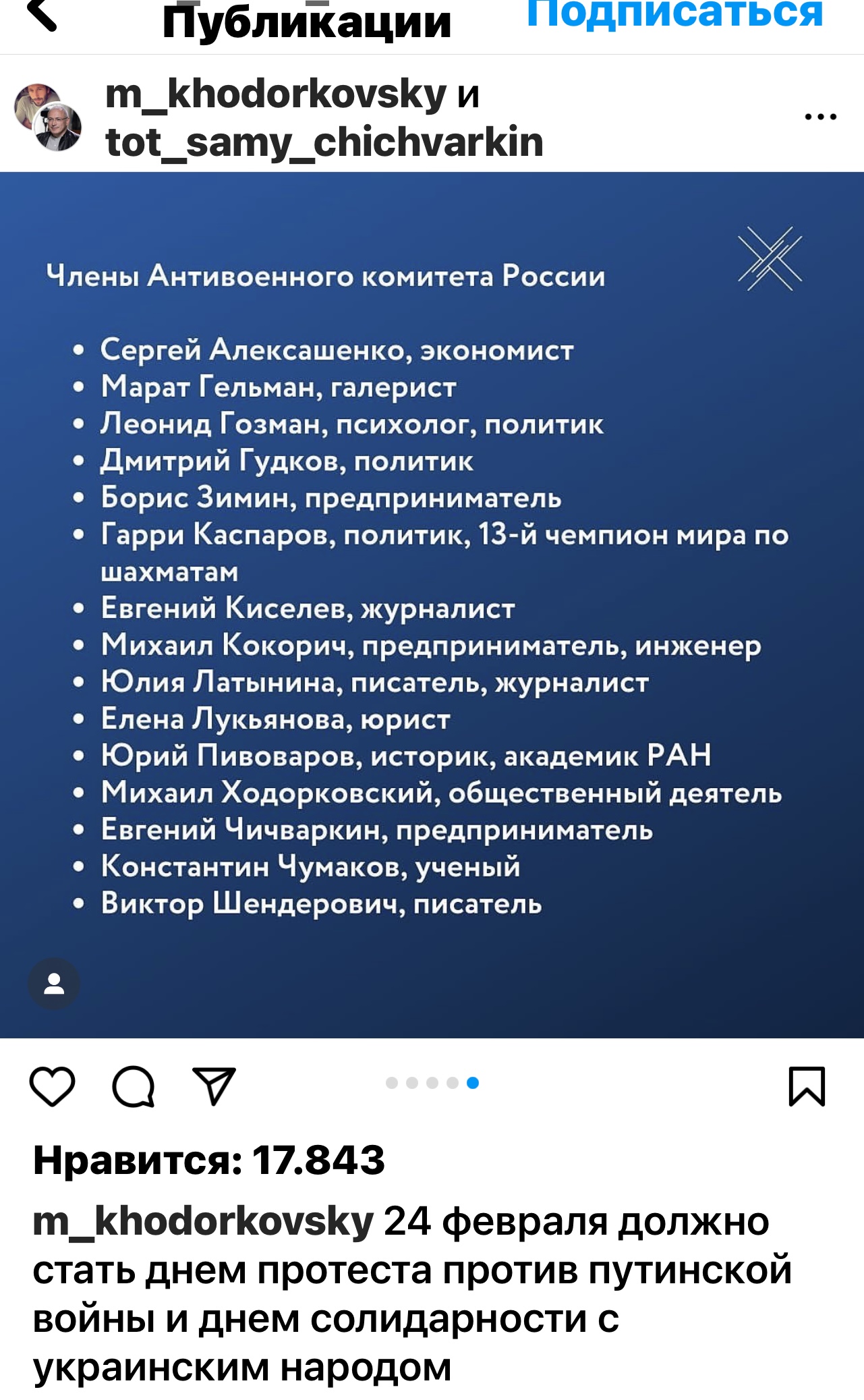The image size is (864, 1400).
Task: View tagged people on the photo
Action: 54,984
